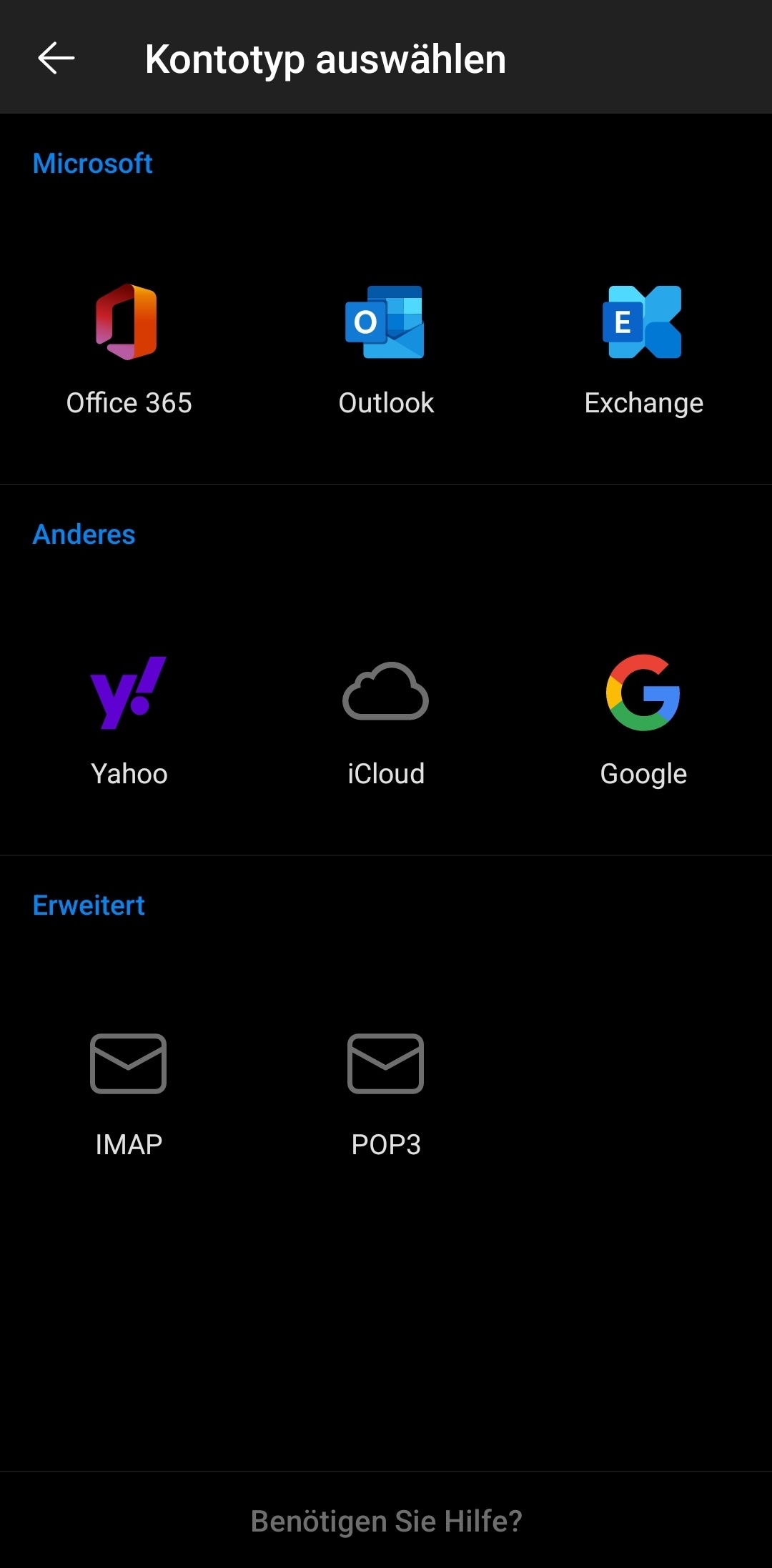
Task: Pick Exchange as account type
Action: click(x=643, y=350)
